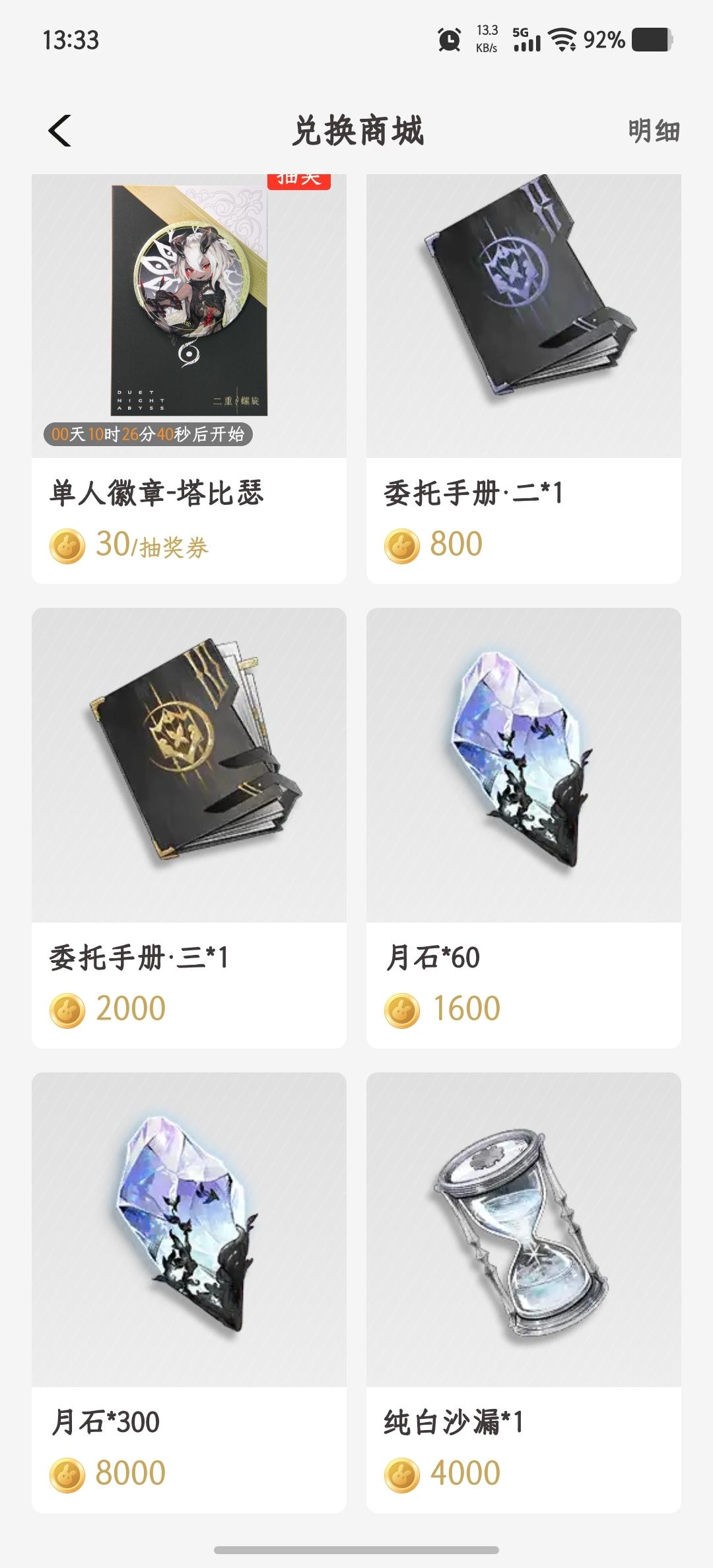Image resolution: width=713 pixels, height=1568 pixels.
Task: Go back from the 兑换商城 page
Action: coord(60,131)
